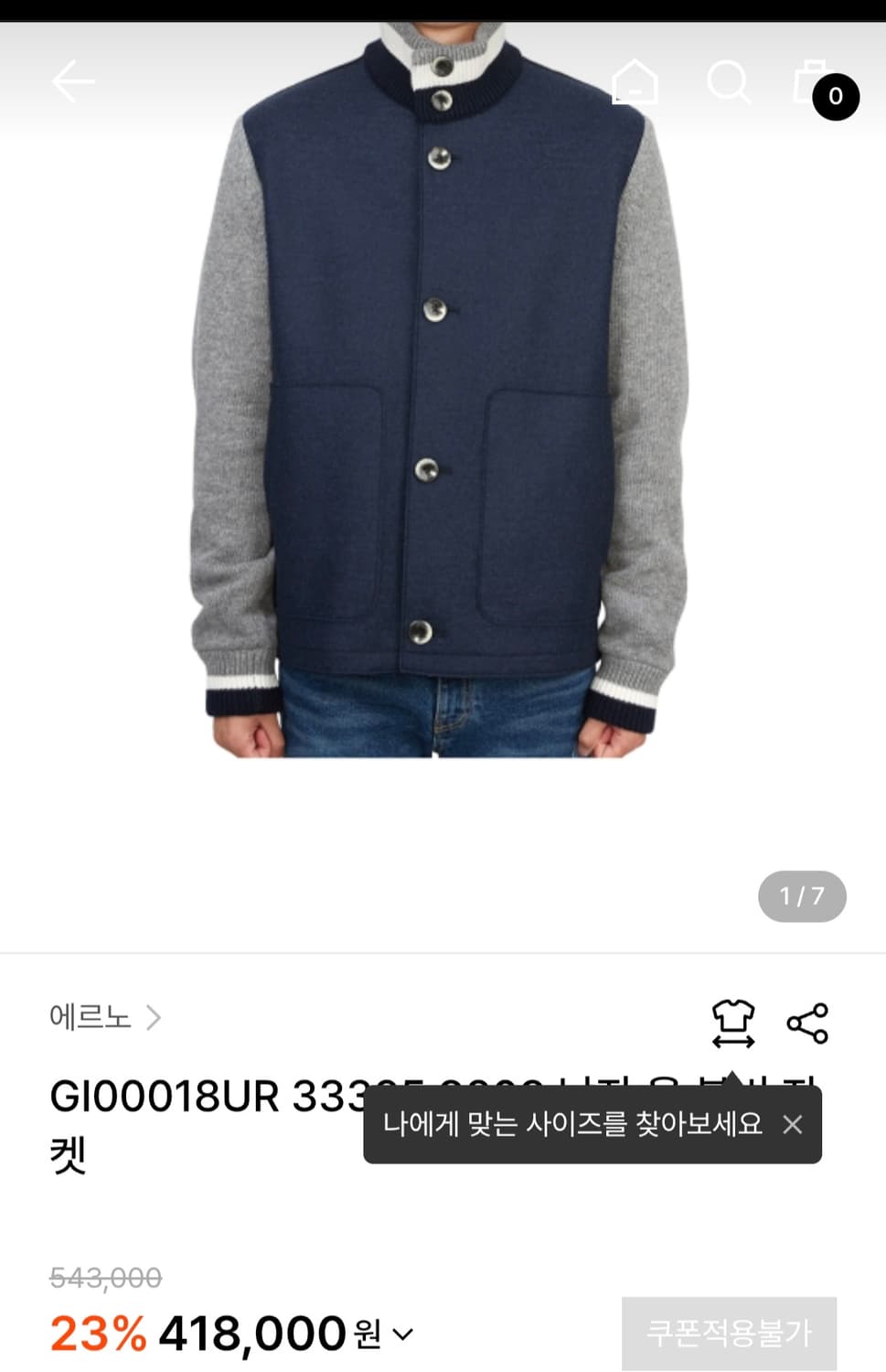This screenshot has width=886, height=1372.
Task: Go back using the back arrow
Action: pos(73,80)
